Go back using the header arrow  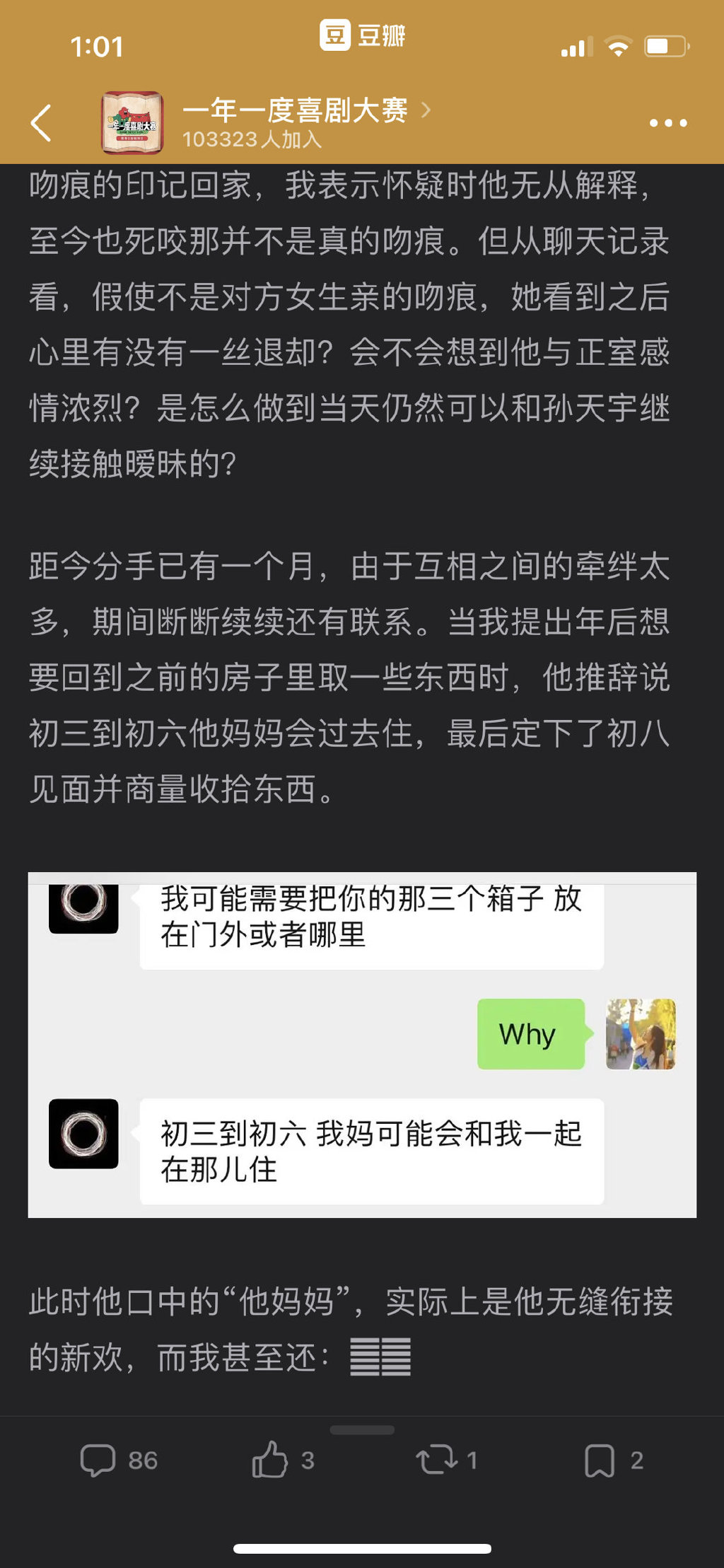42,123
